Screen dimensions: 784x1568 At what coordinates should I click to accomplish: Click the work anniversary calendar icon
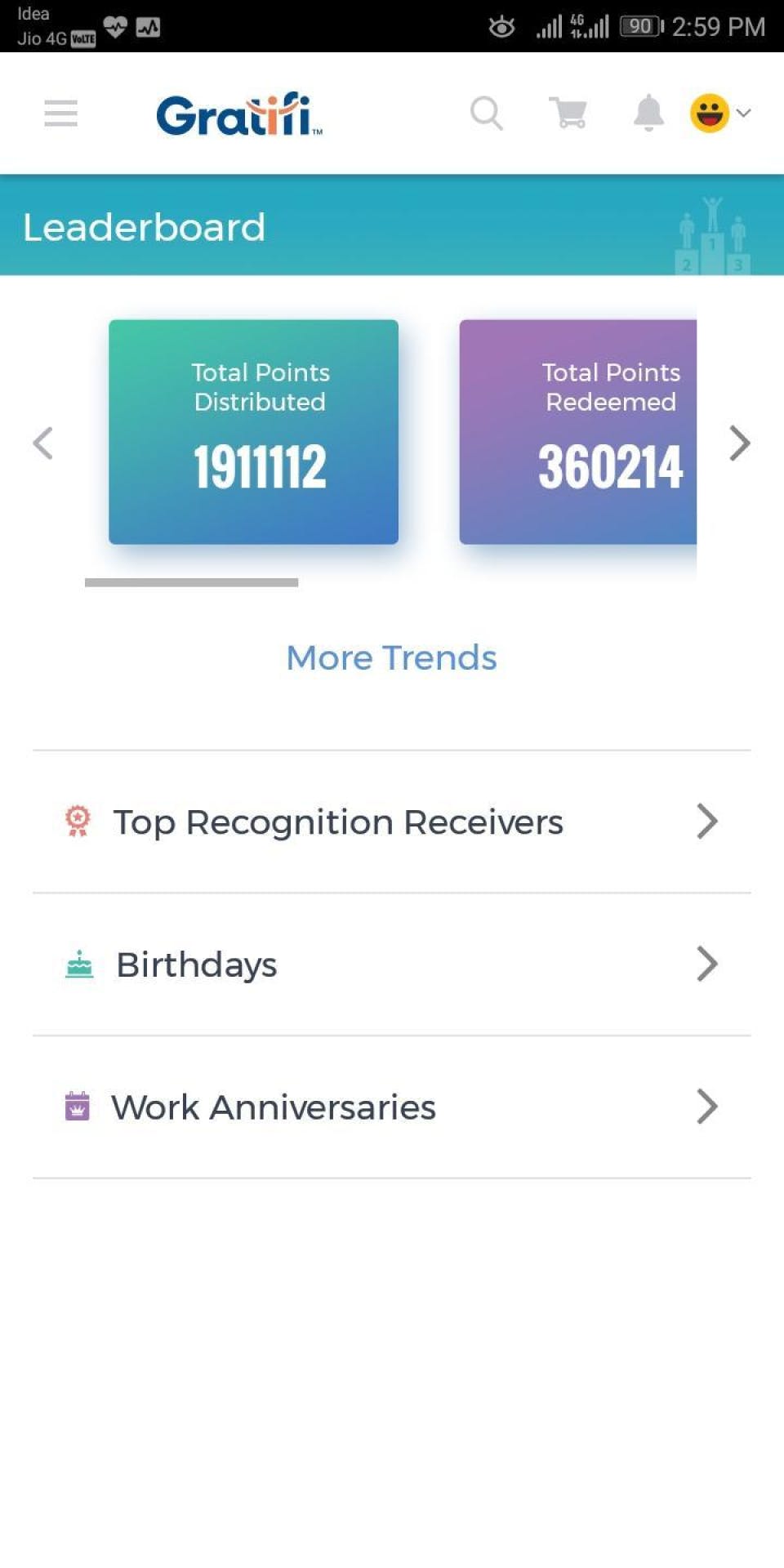click(78, 1107)
